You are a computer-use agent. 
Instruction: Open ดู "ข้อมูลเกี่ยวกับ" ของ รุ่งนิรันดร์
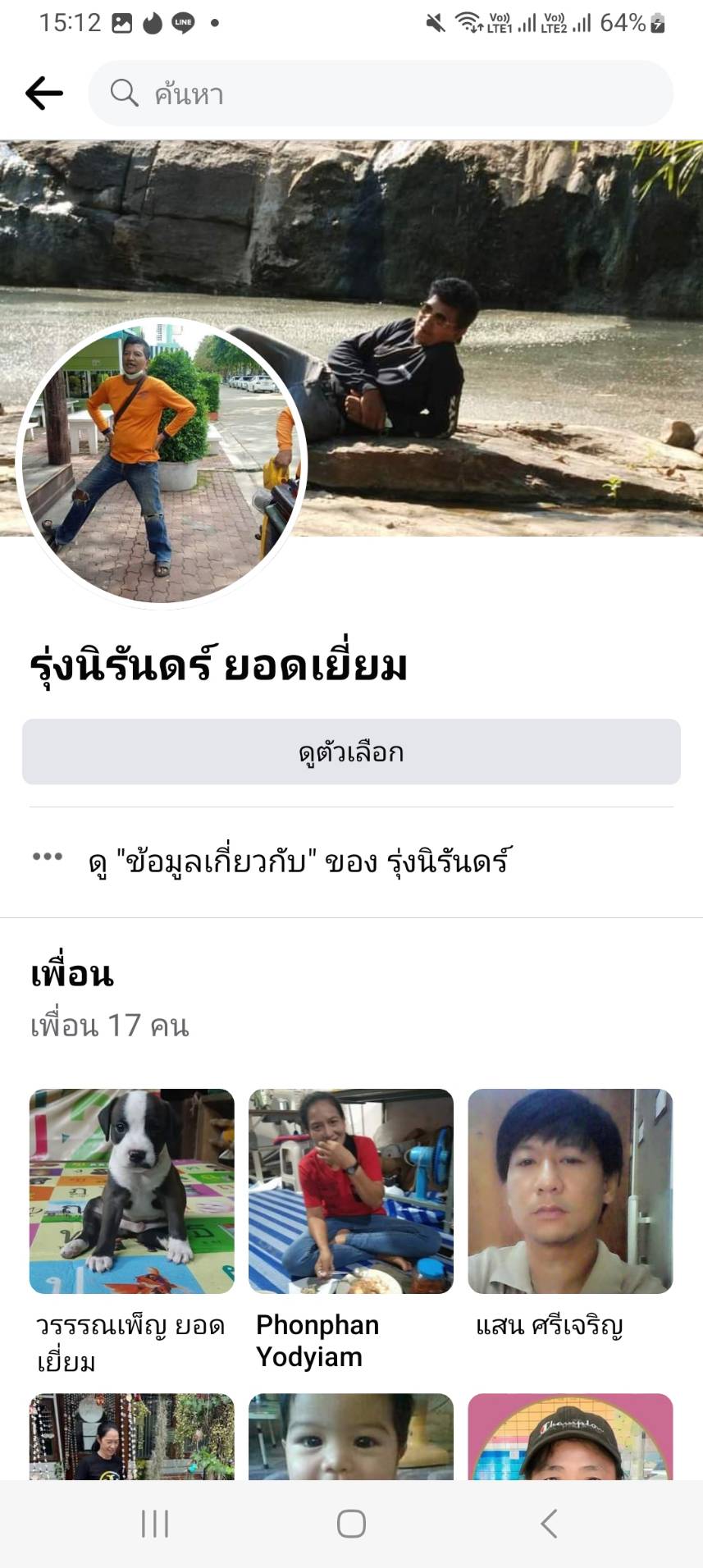300,862
